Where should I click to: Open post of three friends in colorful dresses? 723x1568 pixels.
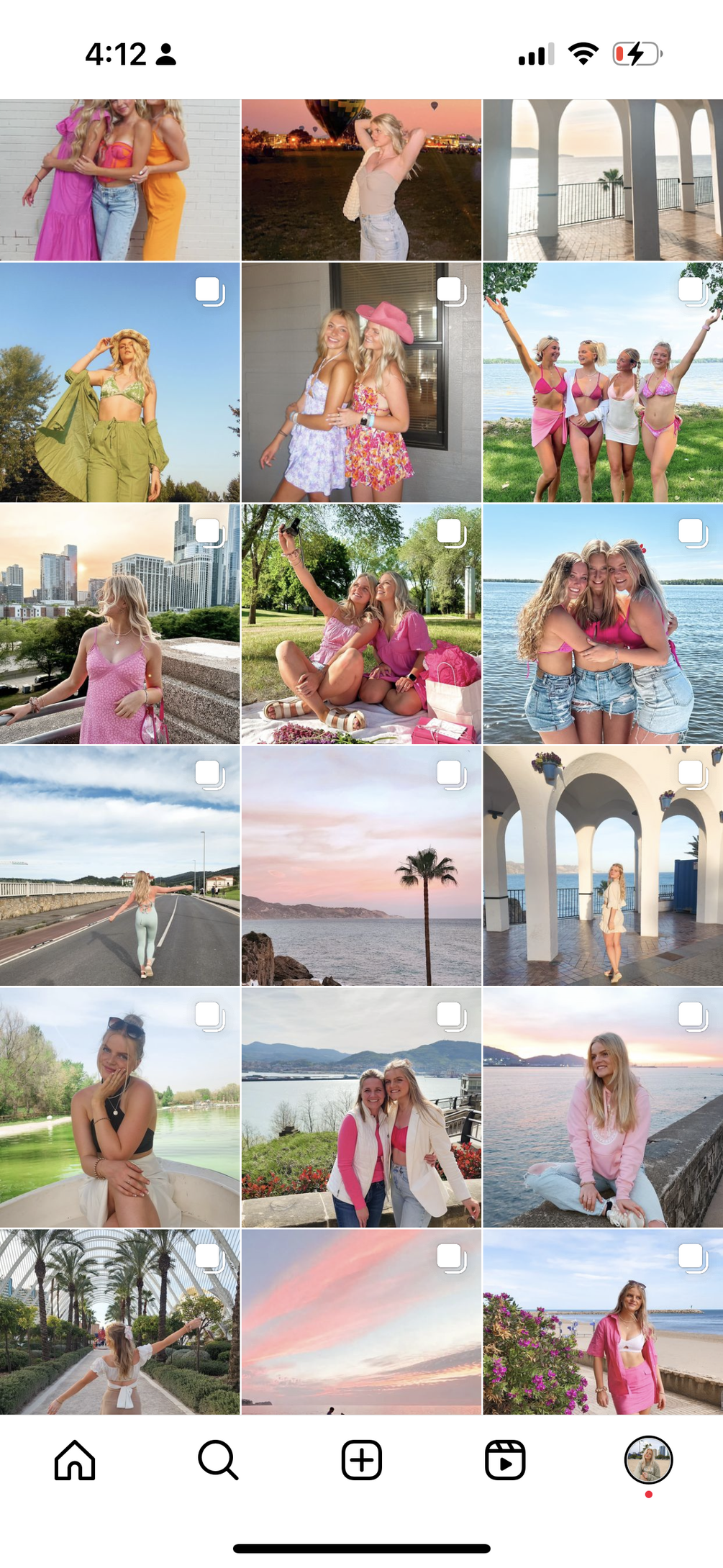119,180
